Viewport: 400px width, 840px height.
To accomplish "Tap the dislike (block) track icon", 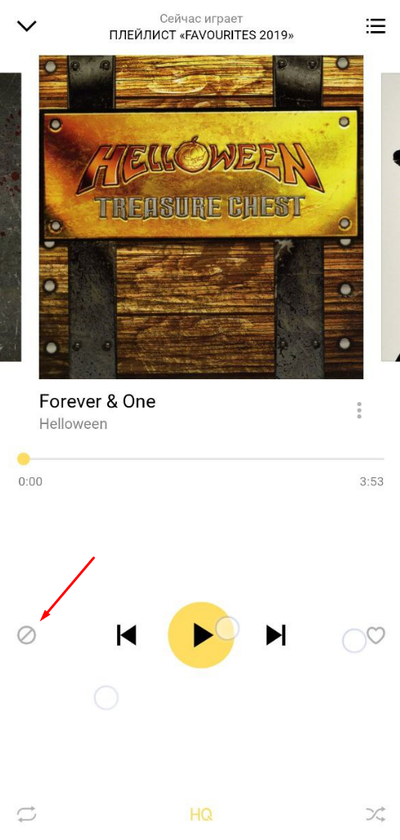I will coord(26,635).
